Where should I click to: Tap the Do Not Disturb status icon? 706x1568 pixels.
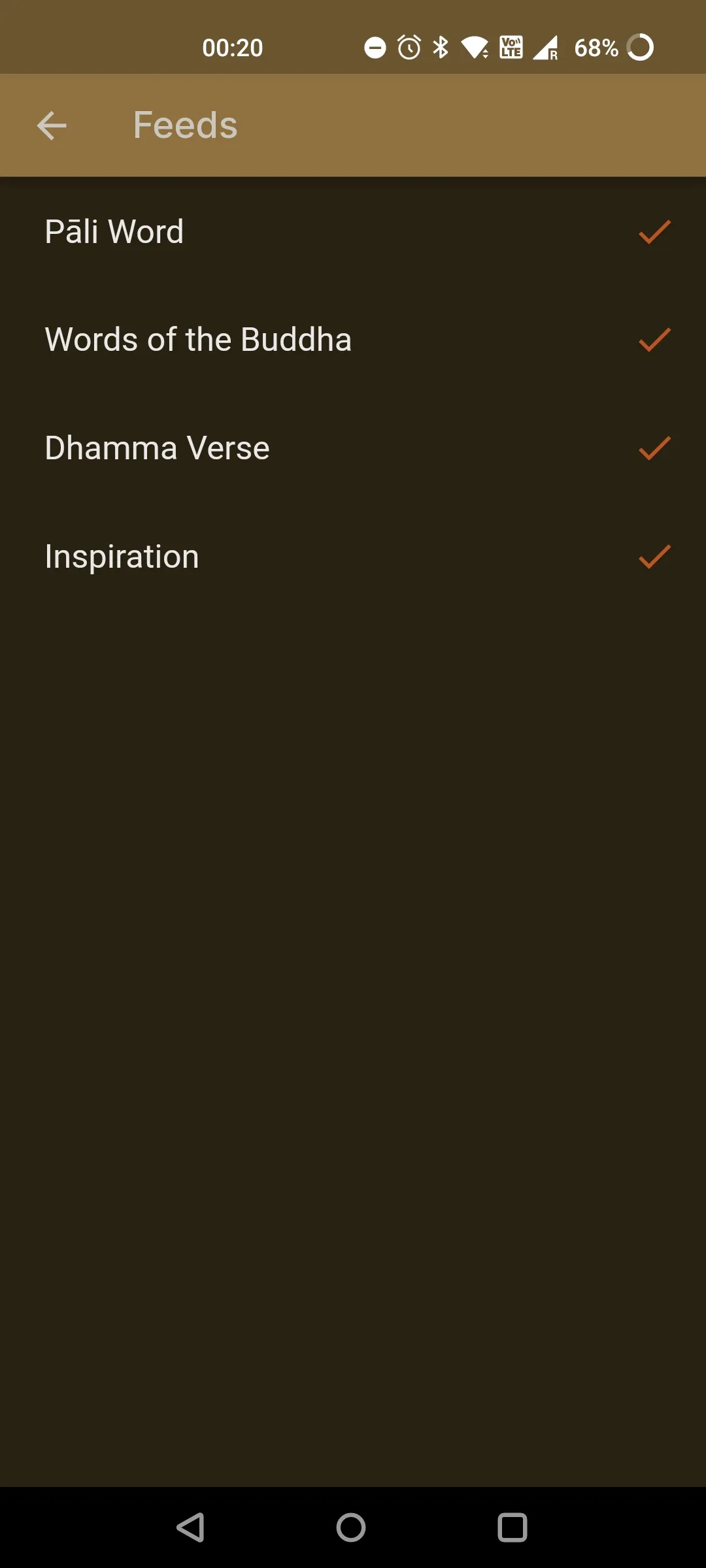pos(375,46)
